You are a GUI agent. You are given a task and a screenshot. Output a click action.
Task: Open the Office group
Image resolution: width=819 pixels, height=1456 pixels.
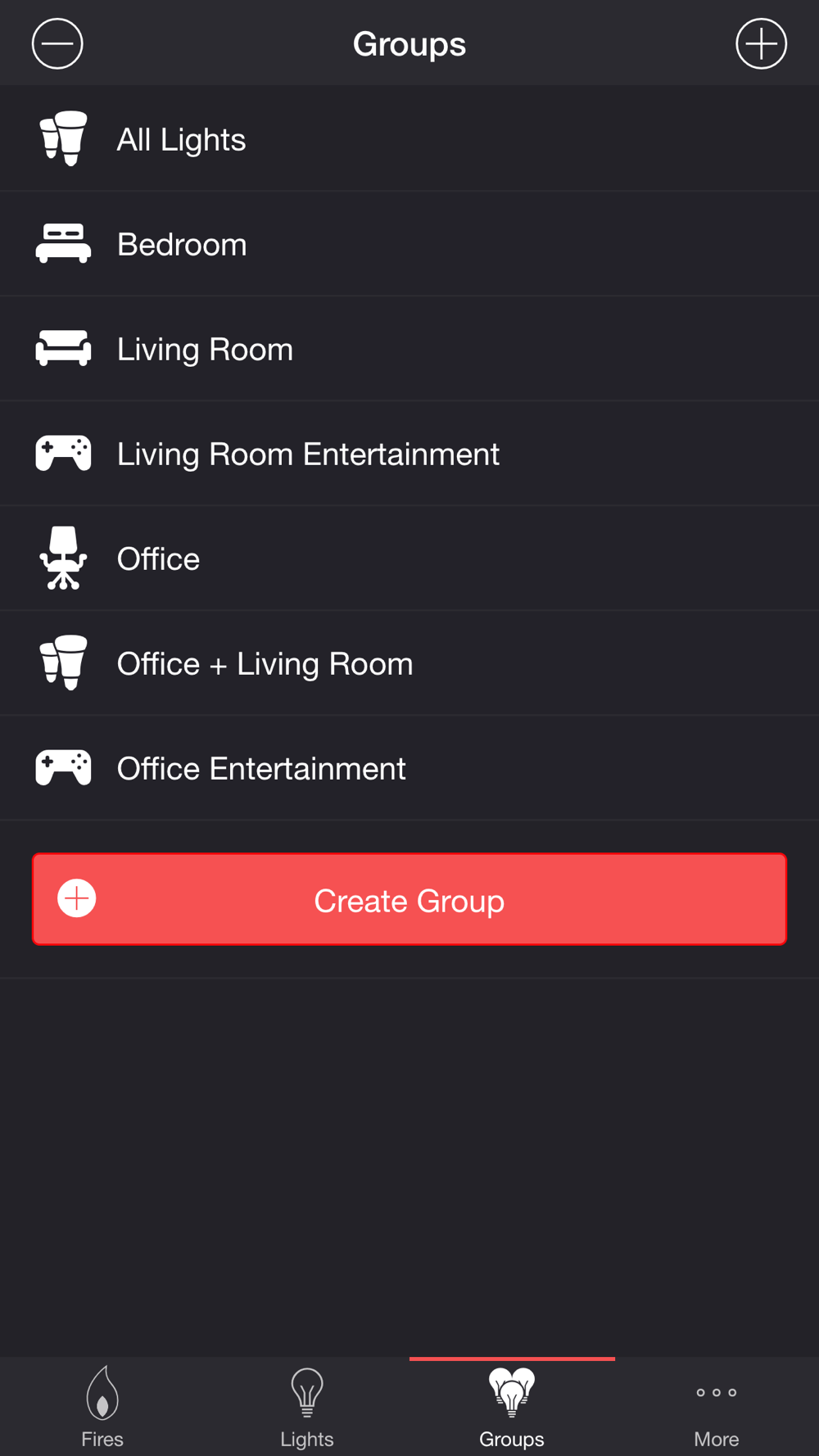[x=409, y=558]
